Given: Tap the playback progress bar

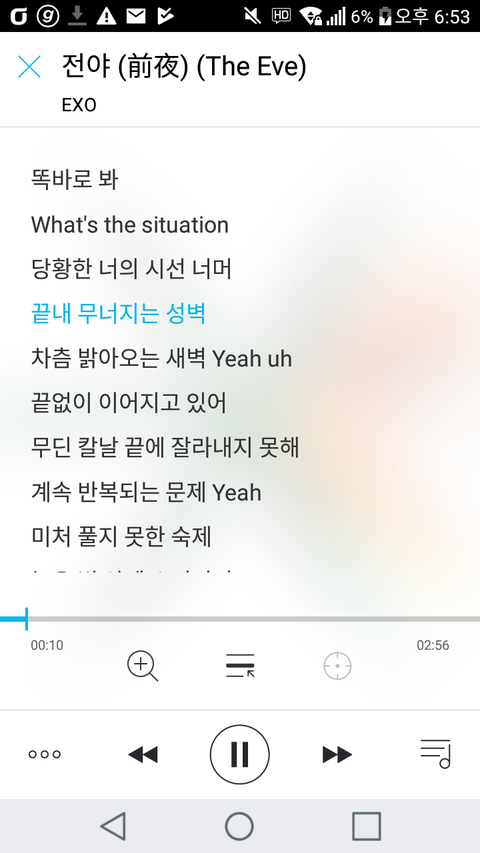Looking at the screenshot, I should pyautogui.click(x=240, y=619).
